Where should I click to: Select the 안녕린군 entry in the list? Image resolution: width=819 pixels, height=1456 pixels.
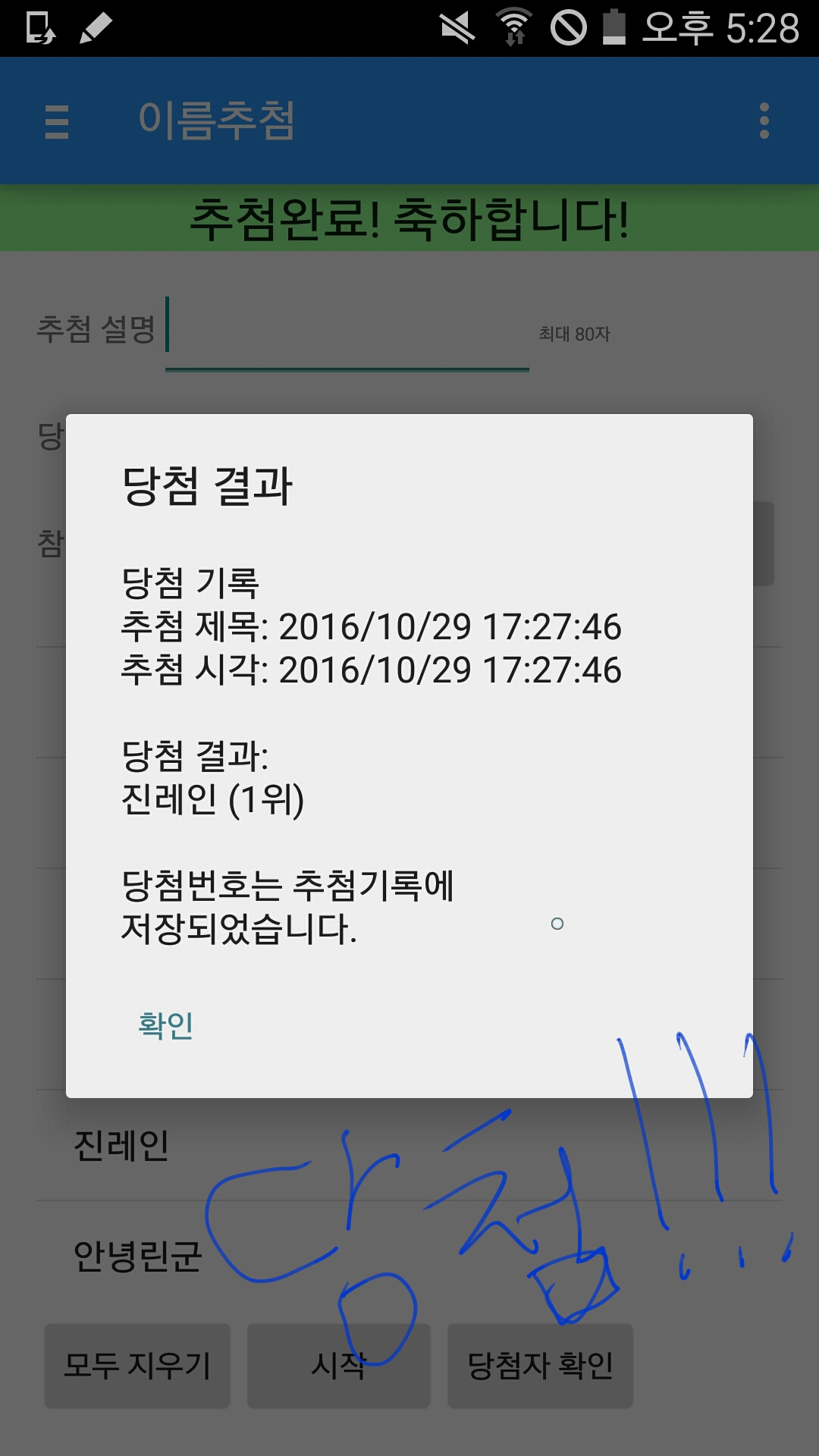point(409,1257)
